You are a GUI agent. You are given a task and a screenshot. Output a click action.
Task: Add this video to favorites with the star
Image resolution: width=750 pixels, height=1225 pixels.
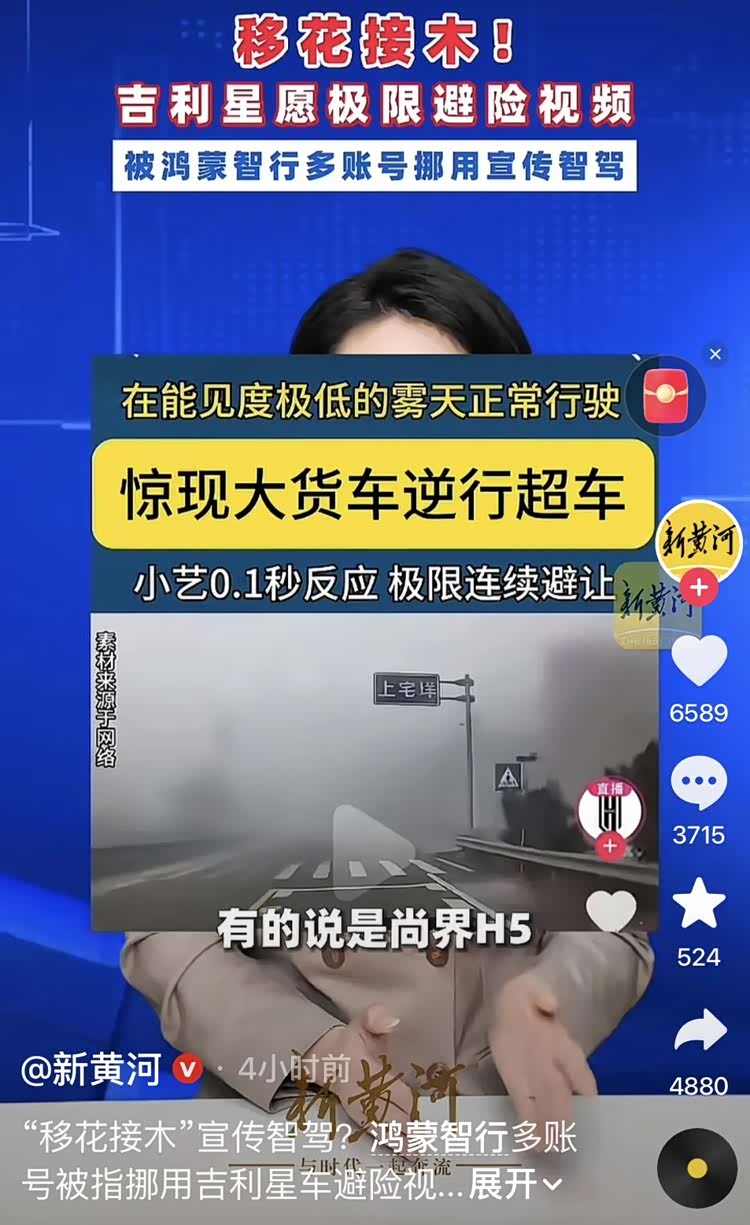pyautogui.click(x=698, y=905)
